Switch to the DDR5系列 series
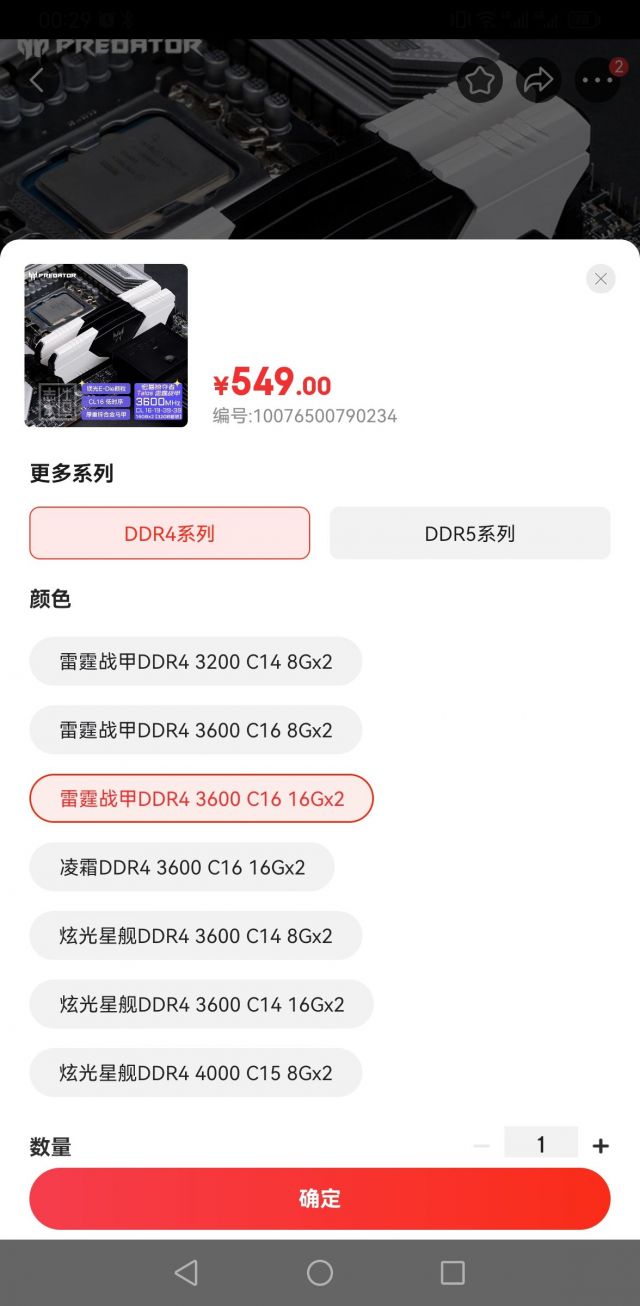 (x=469, y=533)
